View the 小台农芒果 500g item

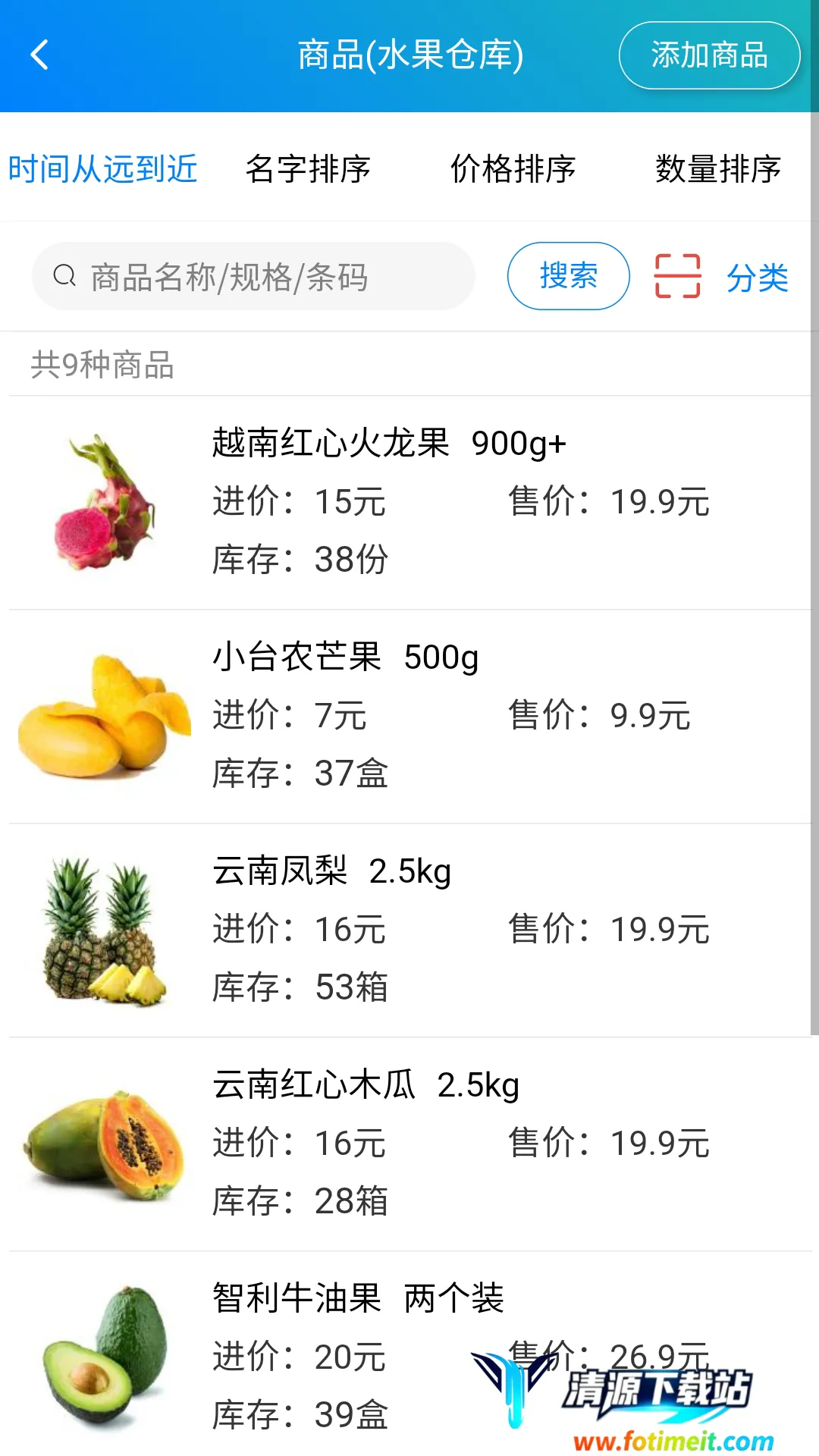(409, 716)
